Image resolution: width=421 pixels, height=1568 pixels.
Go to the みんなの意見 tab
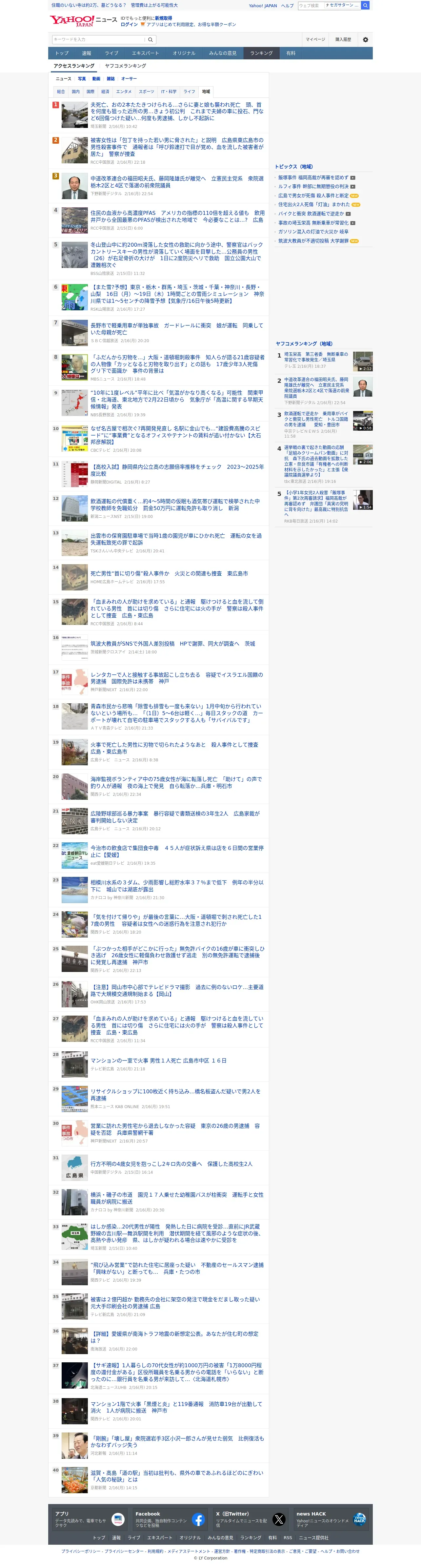point(223,53)
